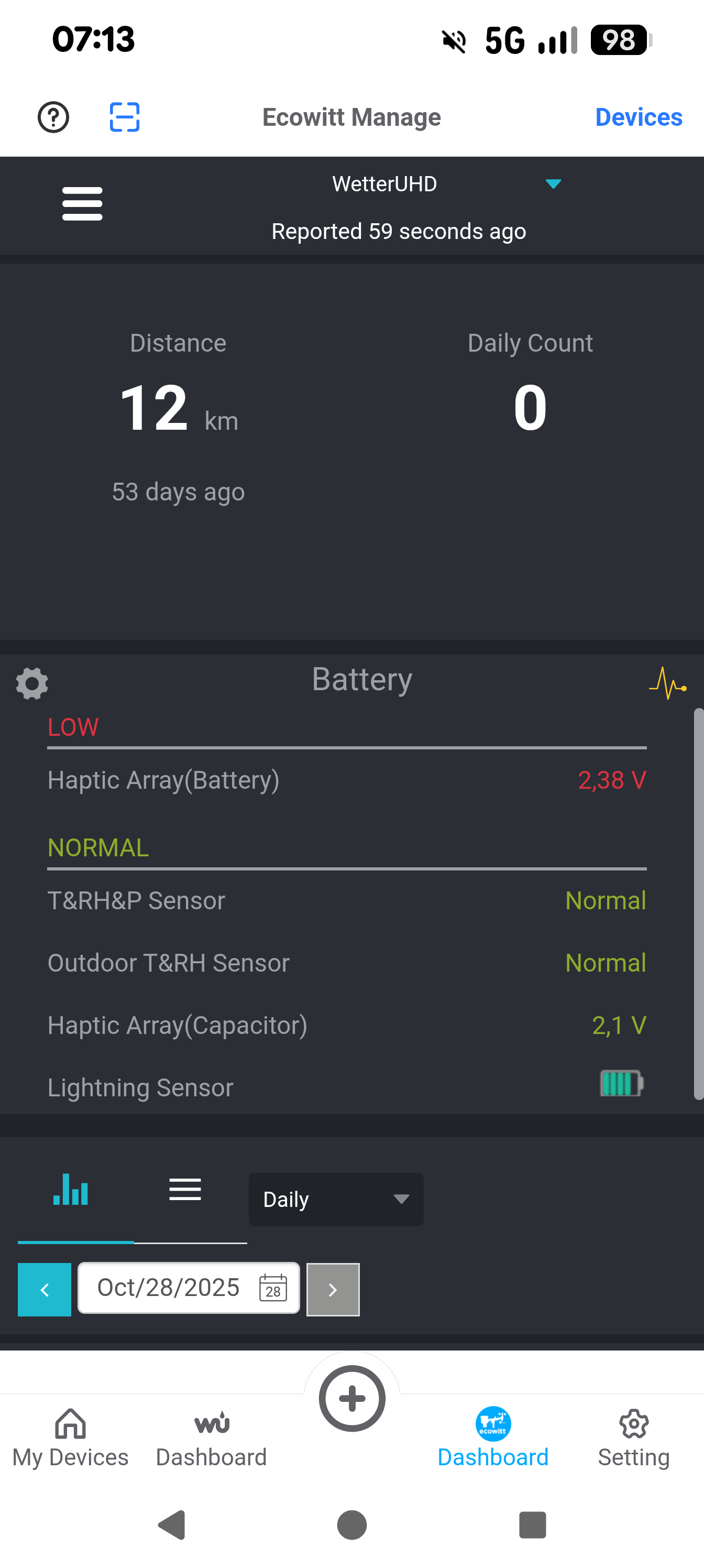The height and width of the screenshot is (1568, 704).
Task: Open the Devices link
Action: pyautogui.click(x=639, y=117)
